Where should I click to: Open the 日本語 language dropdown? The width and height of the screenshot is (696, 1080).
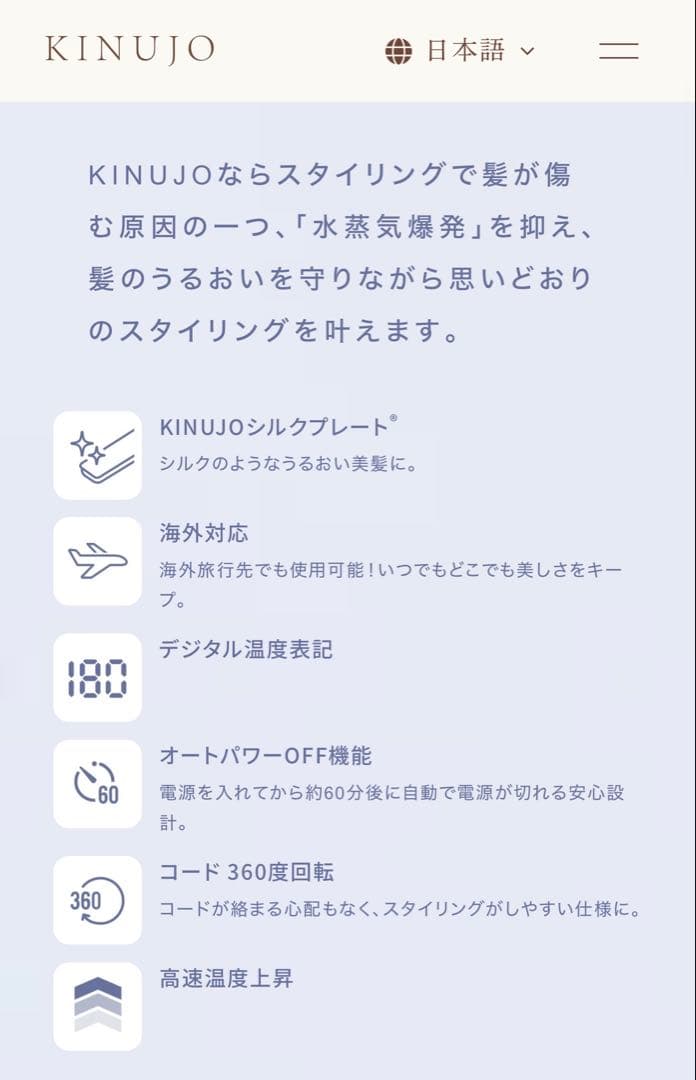461,51
